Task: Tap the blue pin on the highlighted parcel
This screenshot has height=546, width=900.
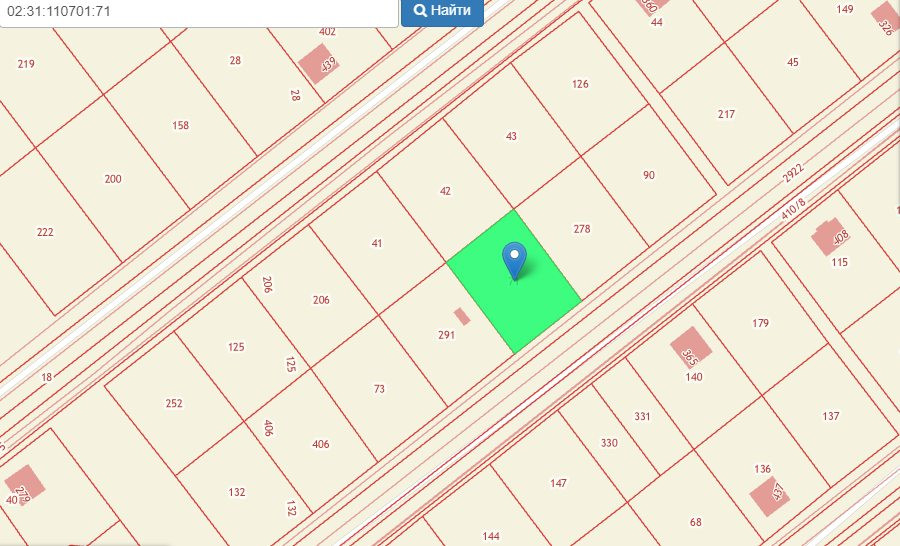Action: coord(514,259)
